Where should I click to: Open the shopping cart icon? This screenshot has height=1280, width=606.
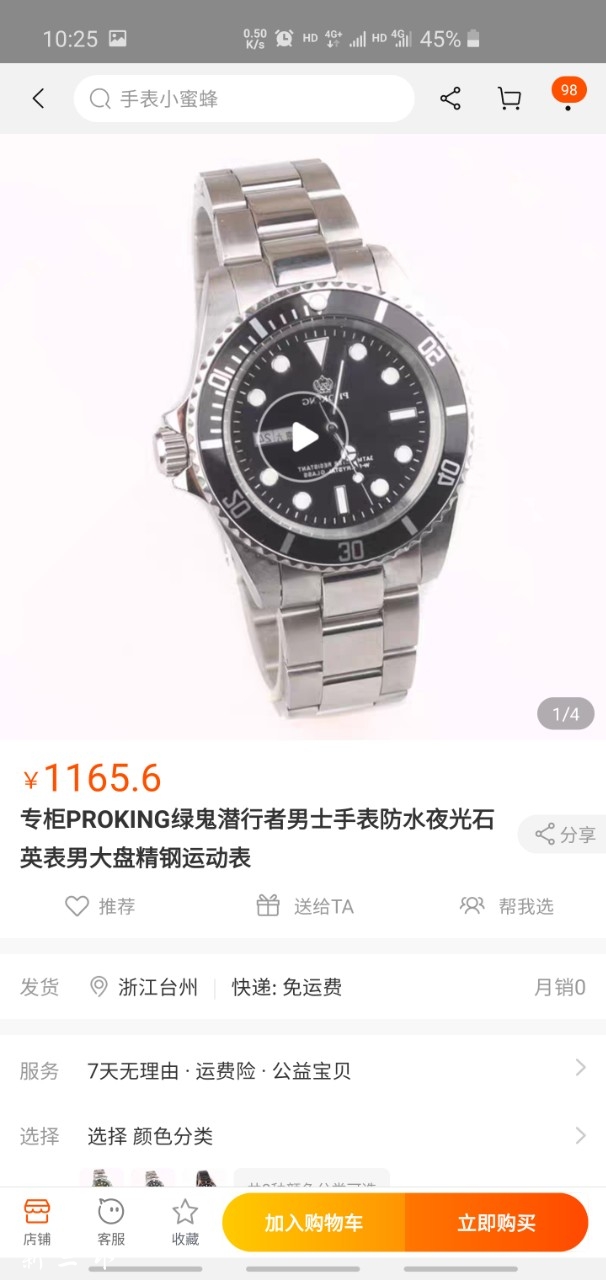(509, 99)
